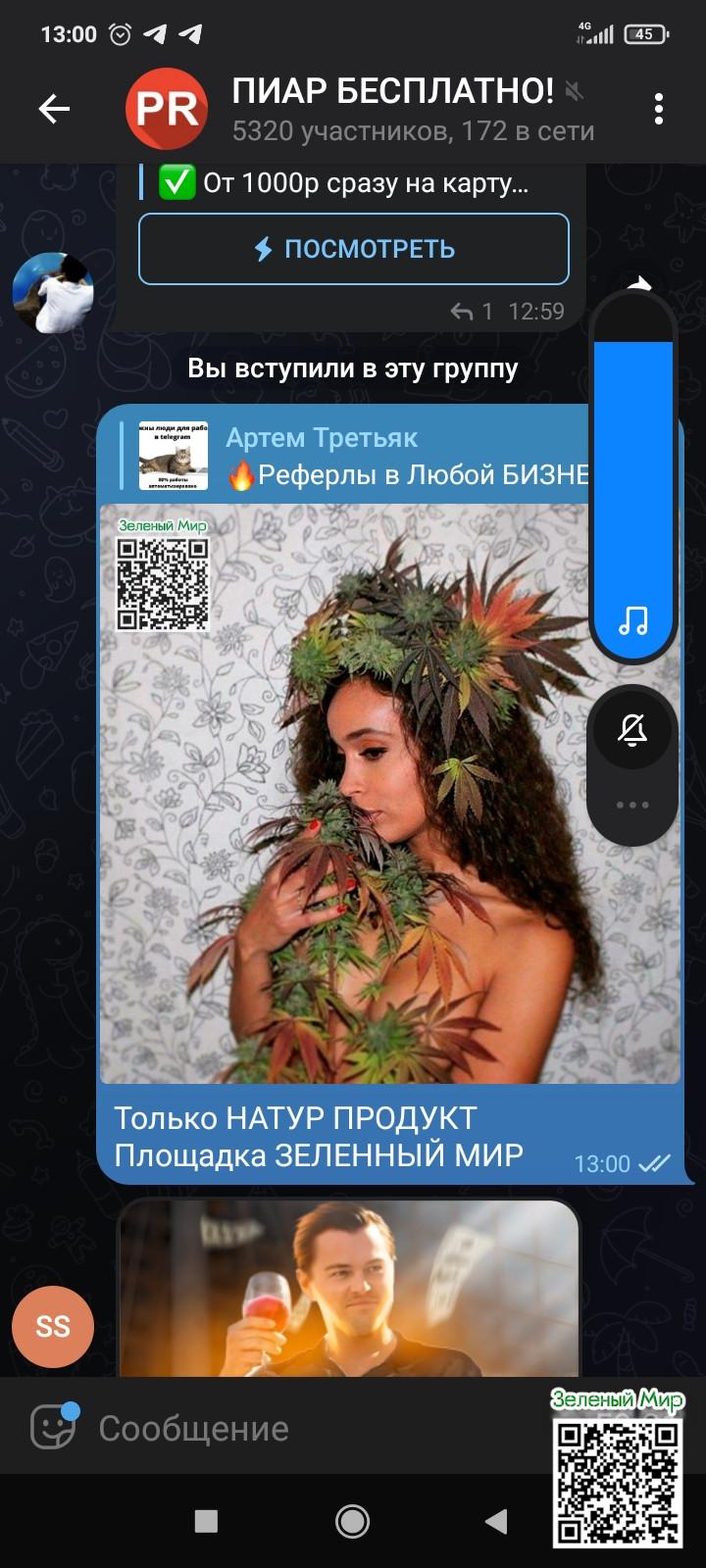The width and height of the screenshot is (706, 1568).
Task: Open the Leonardo DiCaprio toast image
Action: pos(348,1289)
